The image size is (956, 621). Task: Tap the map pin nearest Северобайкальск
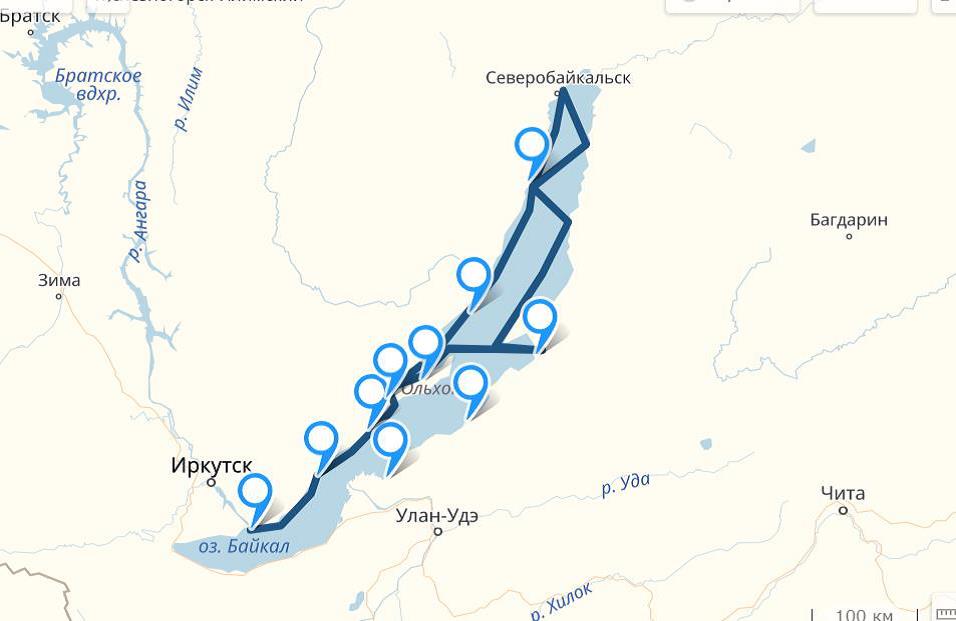[x=532, y=145]
